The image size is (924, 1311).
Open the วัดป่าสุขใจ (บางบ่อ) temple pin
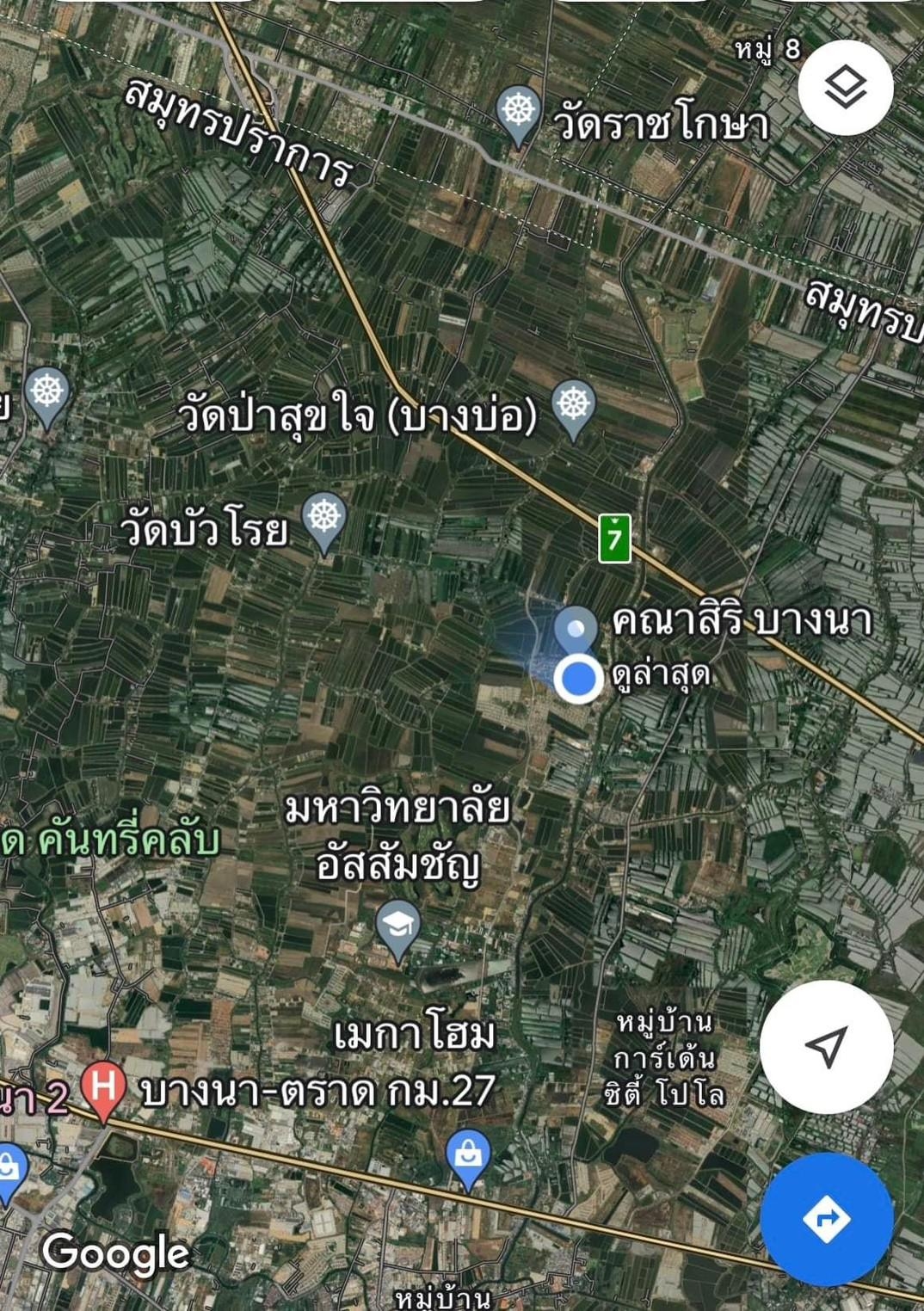pos(574,405)
